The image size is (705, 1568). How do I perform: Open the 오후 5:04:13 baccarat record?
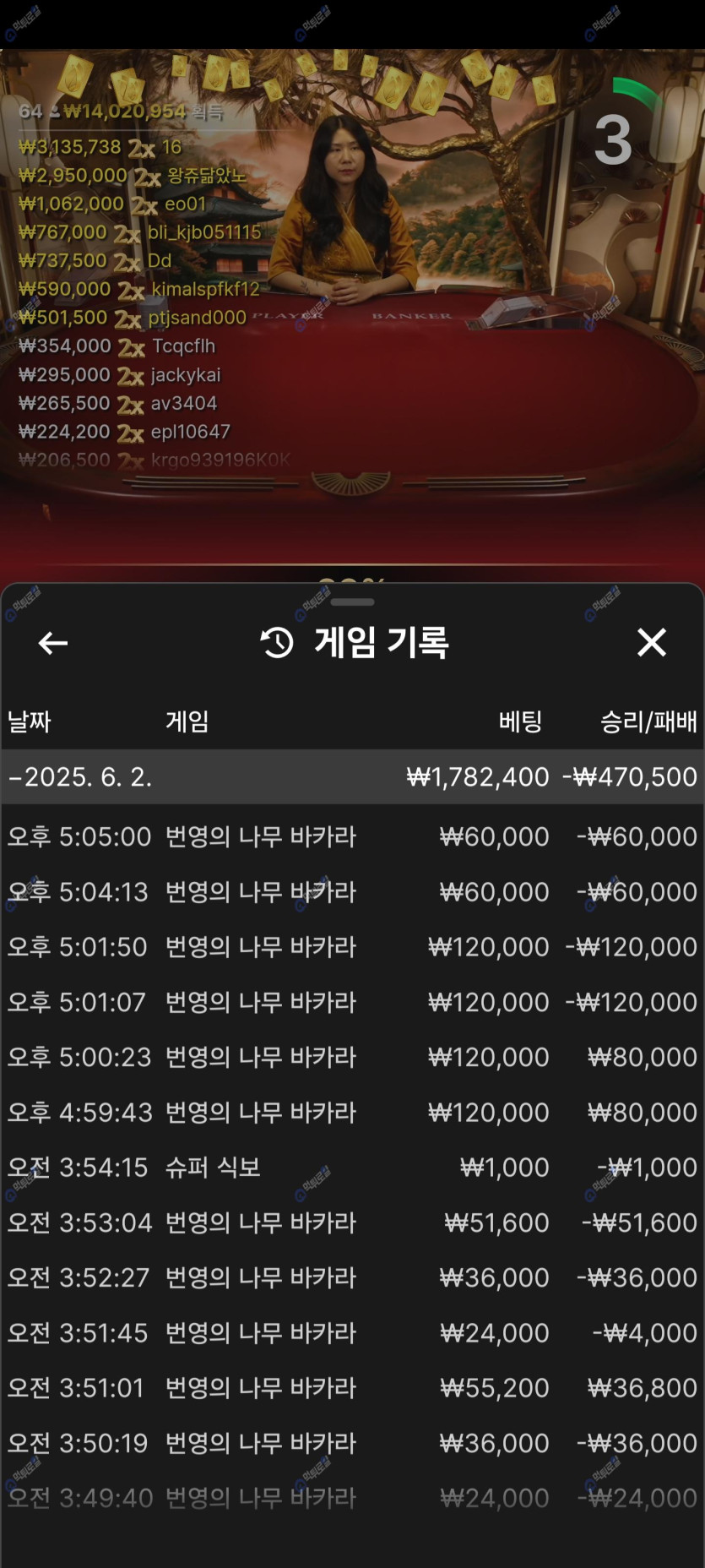pos(352,891)
